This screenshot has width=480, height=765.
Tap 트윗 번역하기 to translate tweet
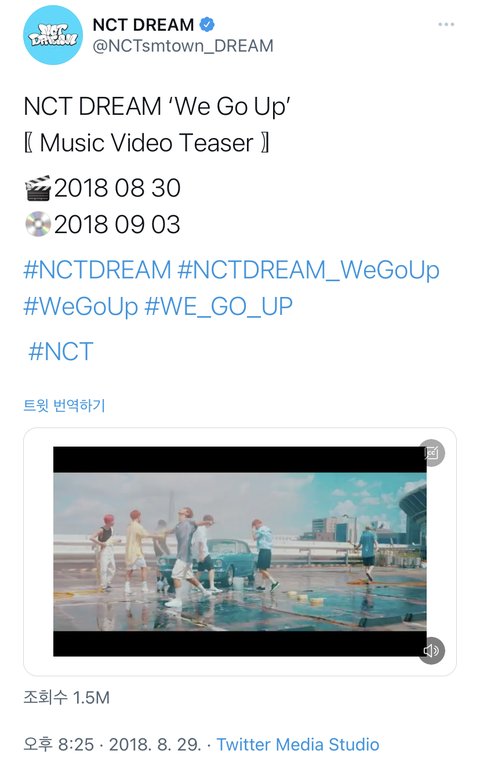(64, 405)
